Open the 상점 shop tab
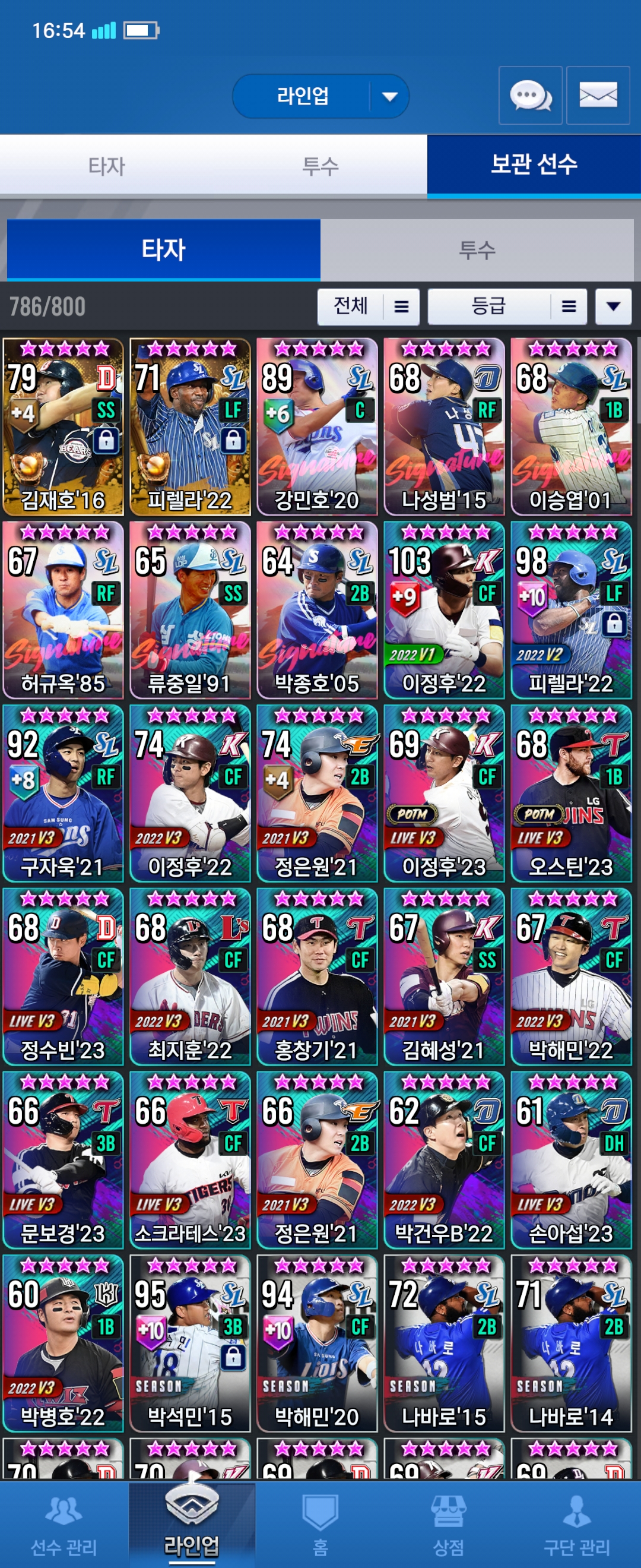Screen dimensions: 641x1568 pyautogui.click(x=448, y=1526)
